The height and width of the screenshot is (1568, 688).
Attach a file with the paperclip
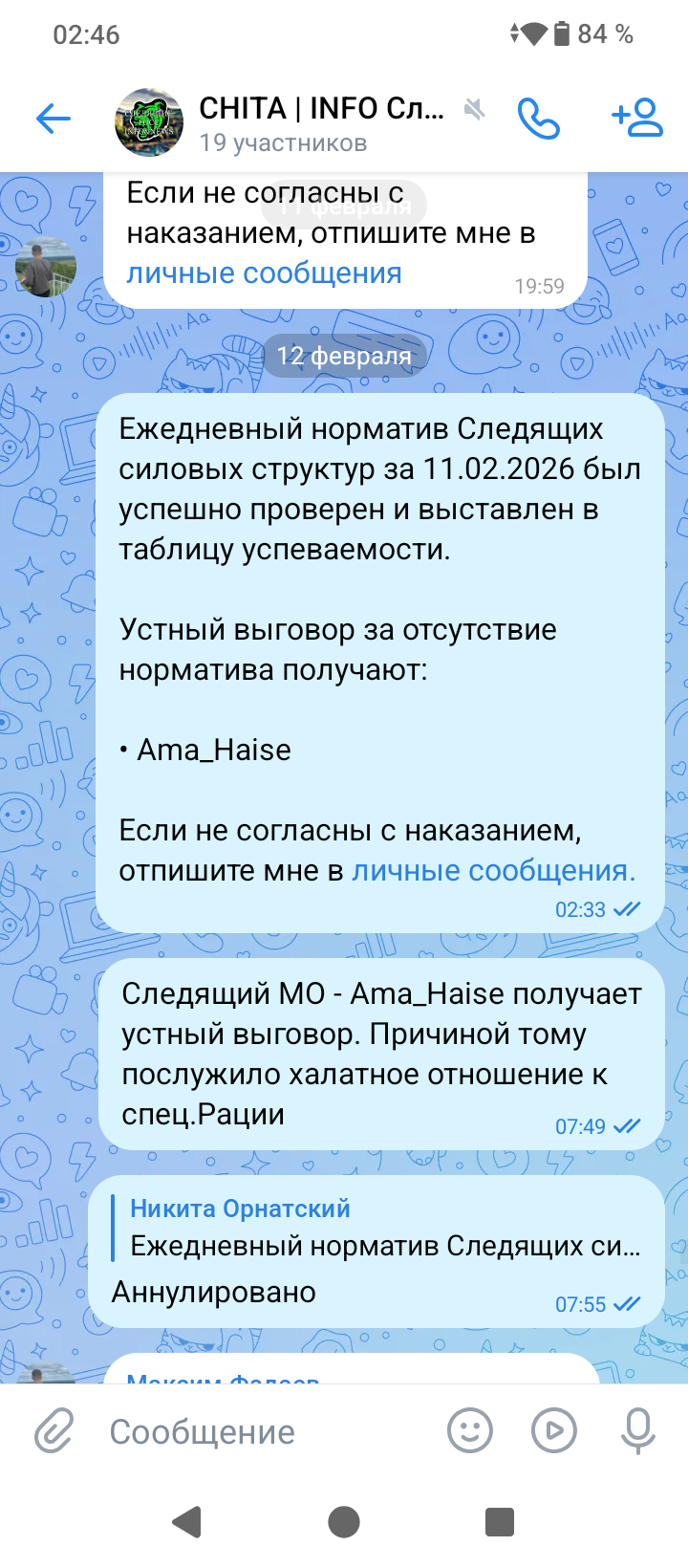[54, 1431]
